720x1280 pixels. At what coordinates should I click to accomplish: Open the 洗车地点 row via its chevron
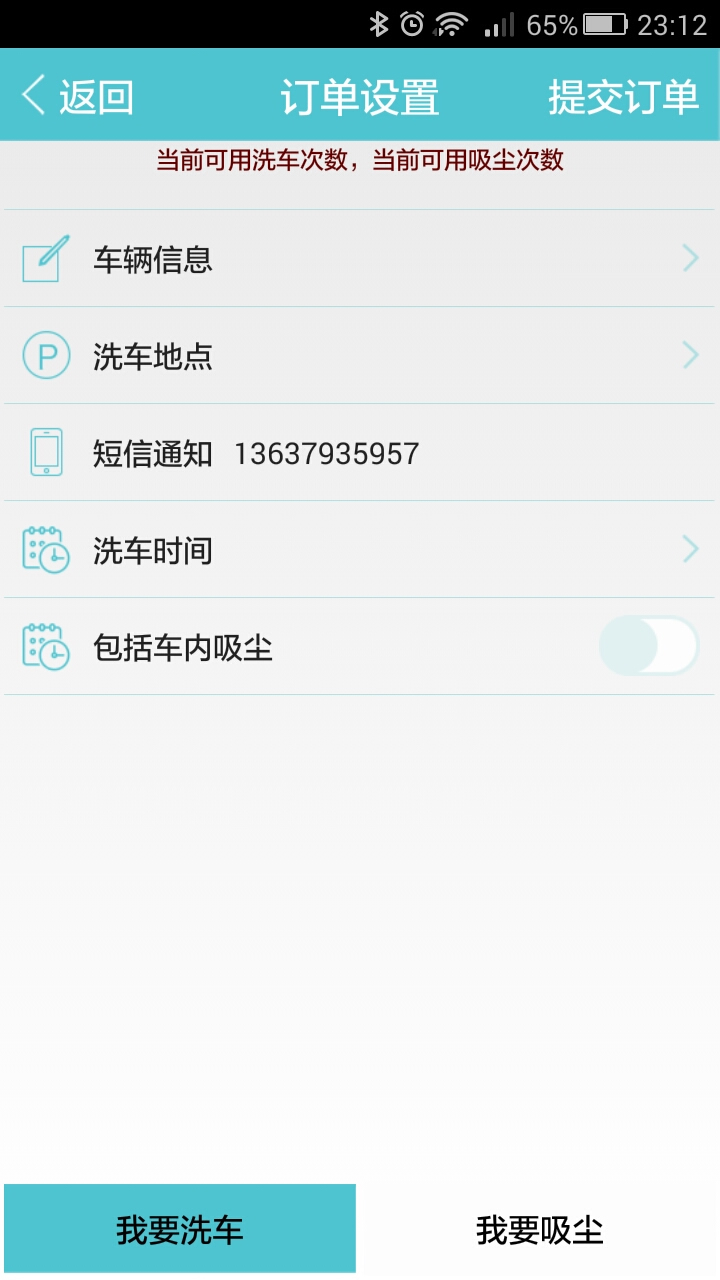(690, 355)
